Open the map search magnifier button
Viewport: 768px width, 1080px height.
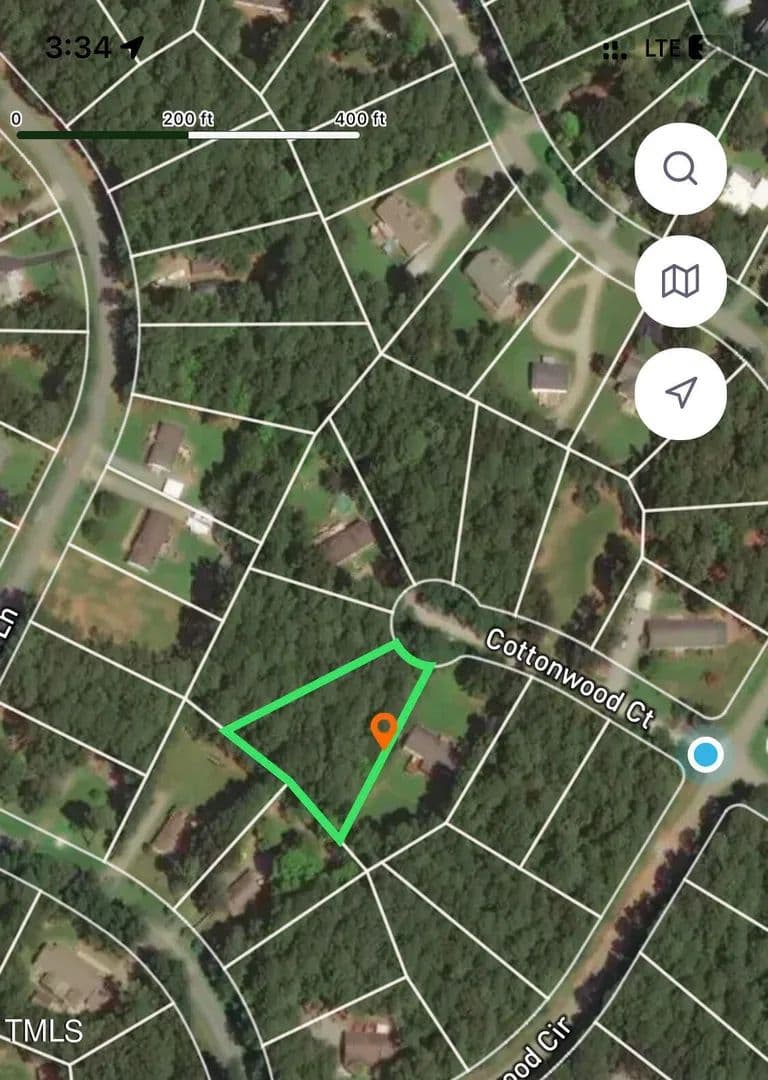[680, 169]
